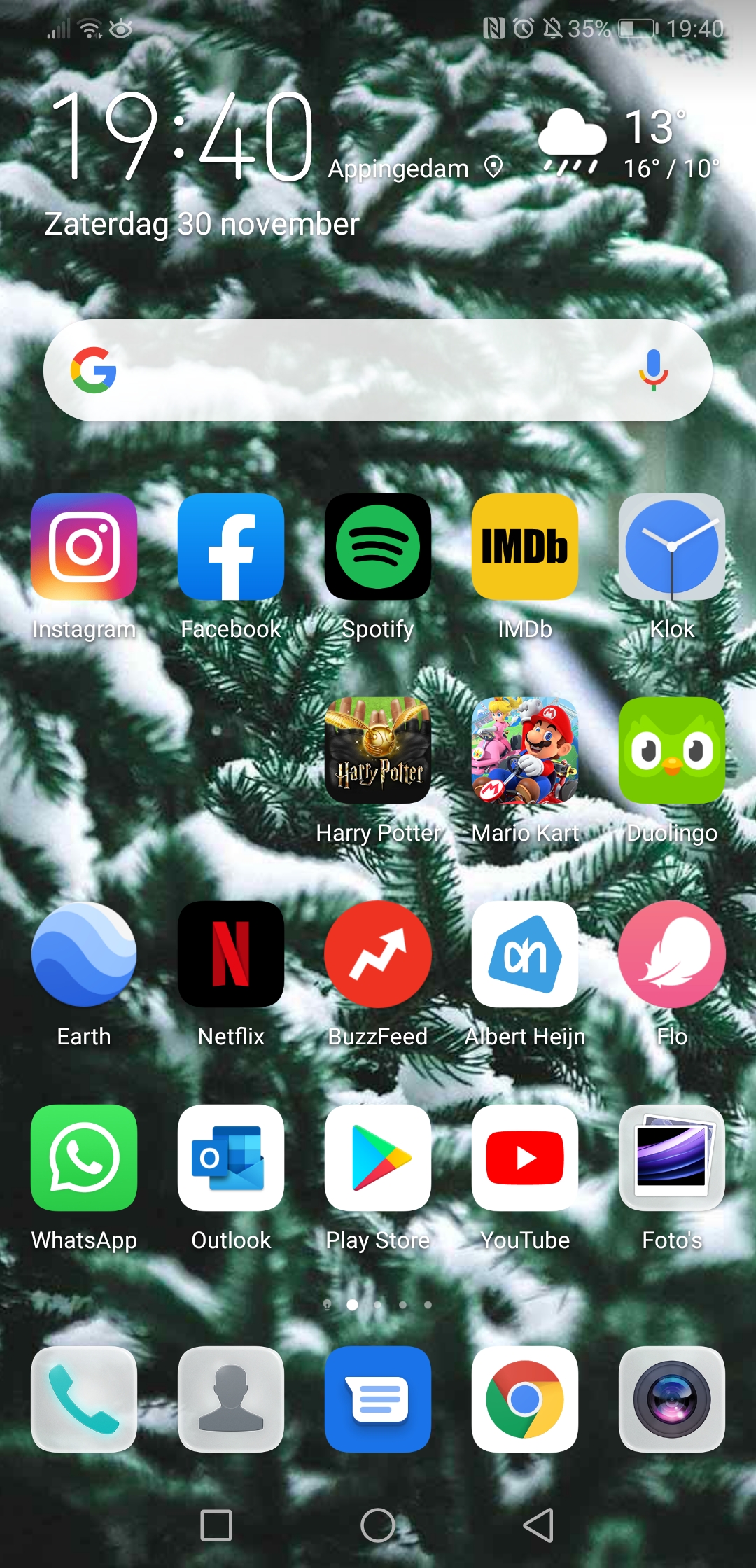Open the phone dialer in the dock
This screenshot has height=1568, width=756.
click(x=84, y=1399)
